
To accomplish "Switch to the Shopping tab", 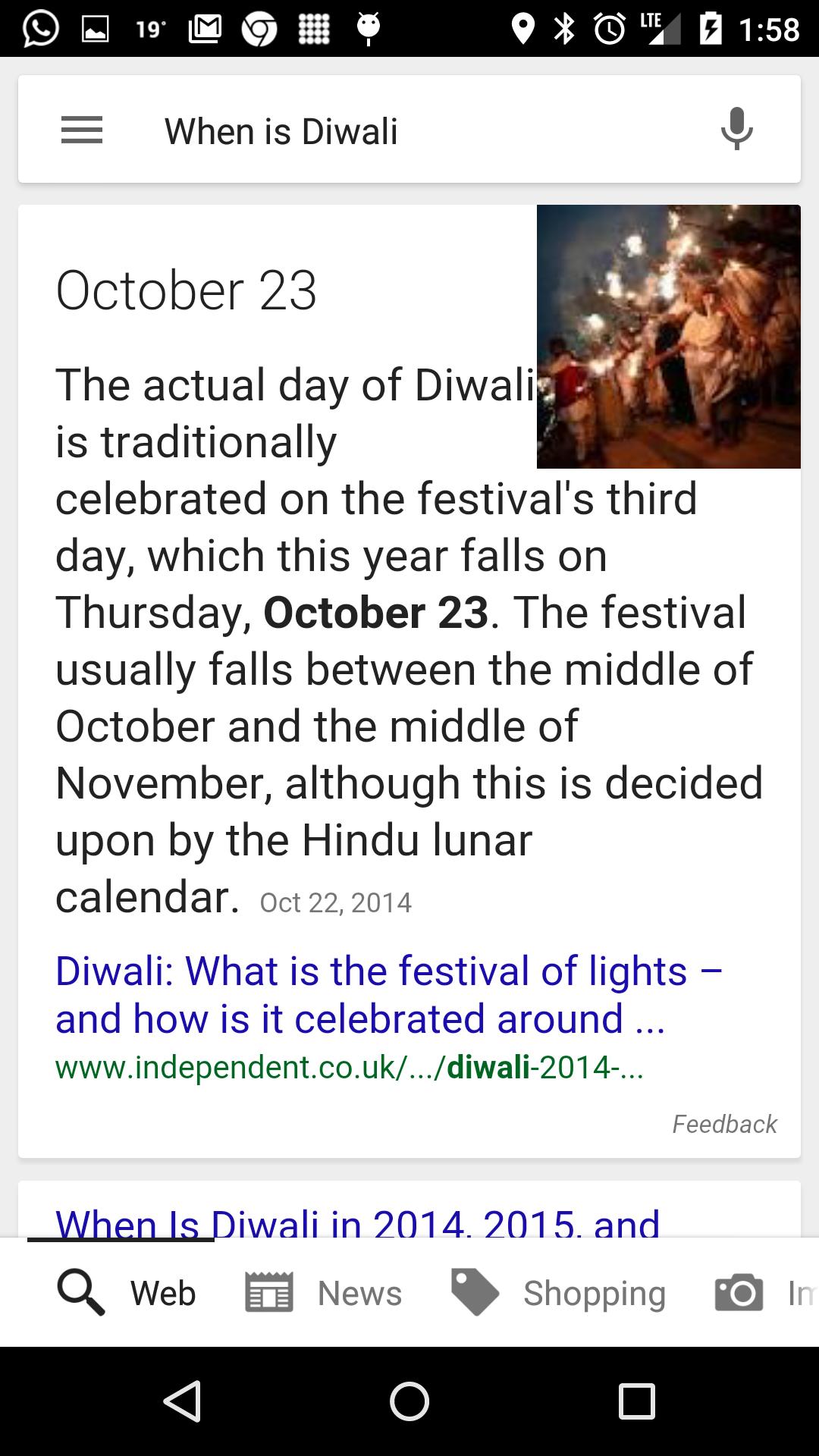I will (560, 1293).
